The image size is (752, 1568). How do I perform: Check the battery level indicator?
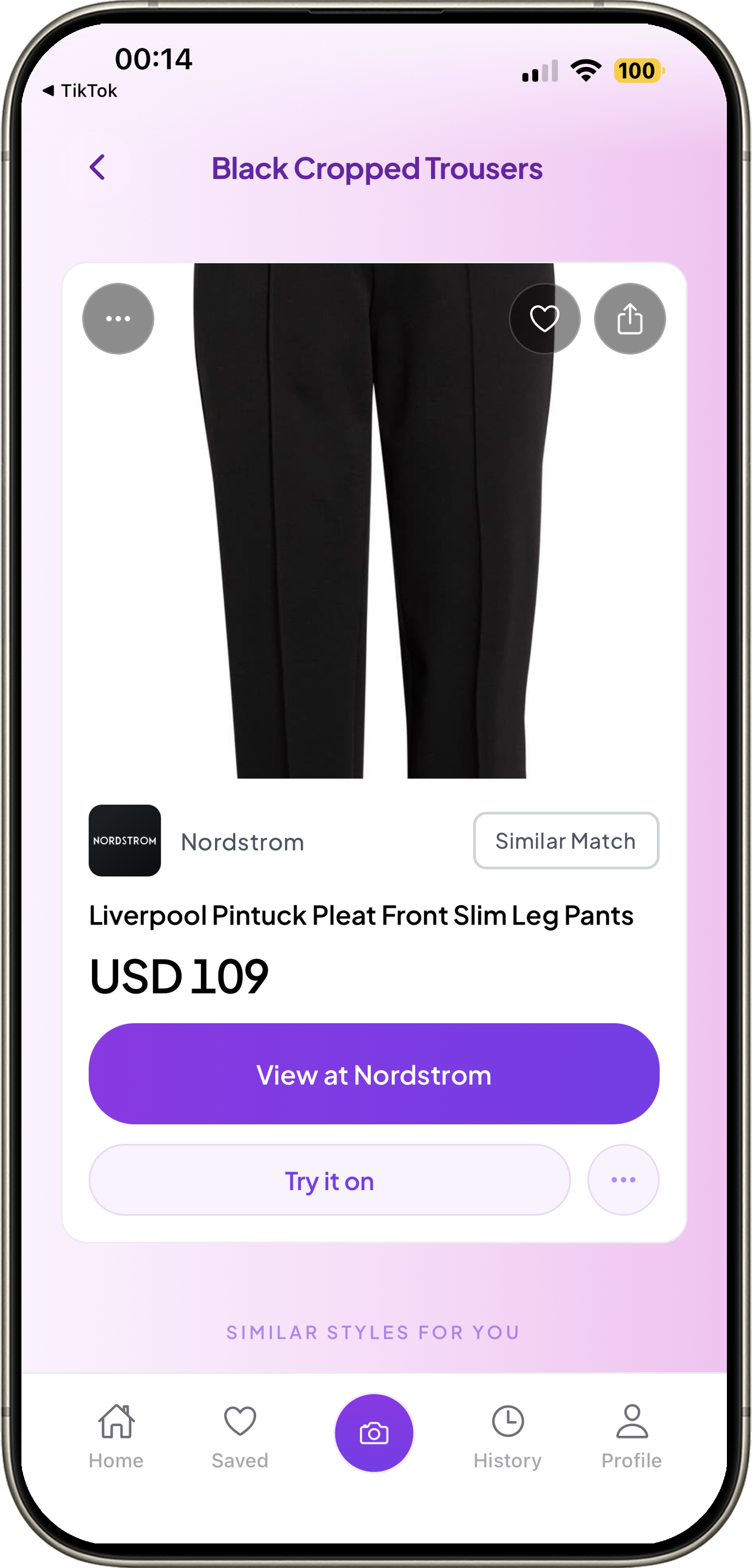(638, 71)
